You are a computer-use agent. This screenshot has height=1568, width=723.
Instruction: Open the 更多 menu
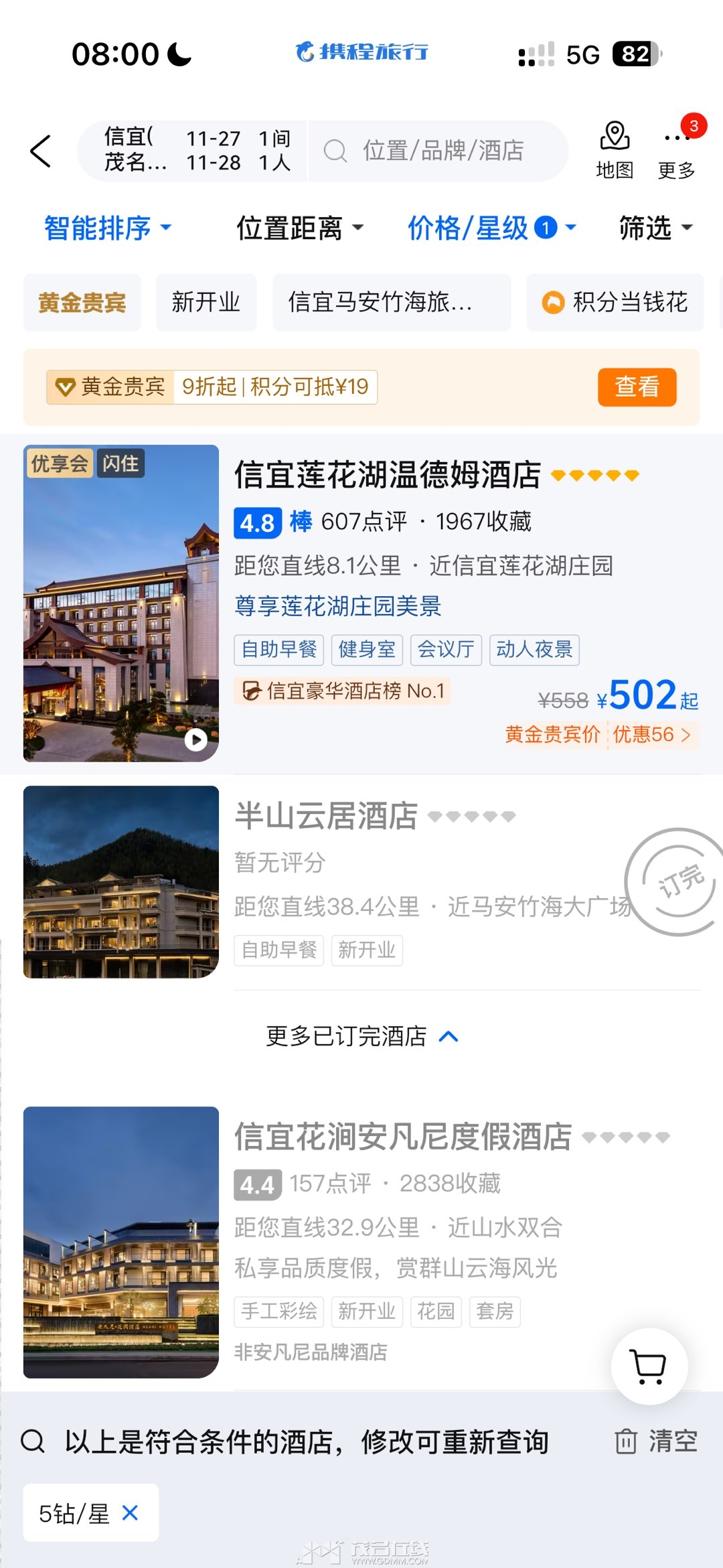677,151
